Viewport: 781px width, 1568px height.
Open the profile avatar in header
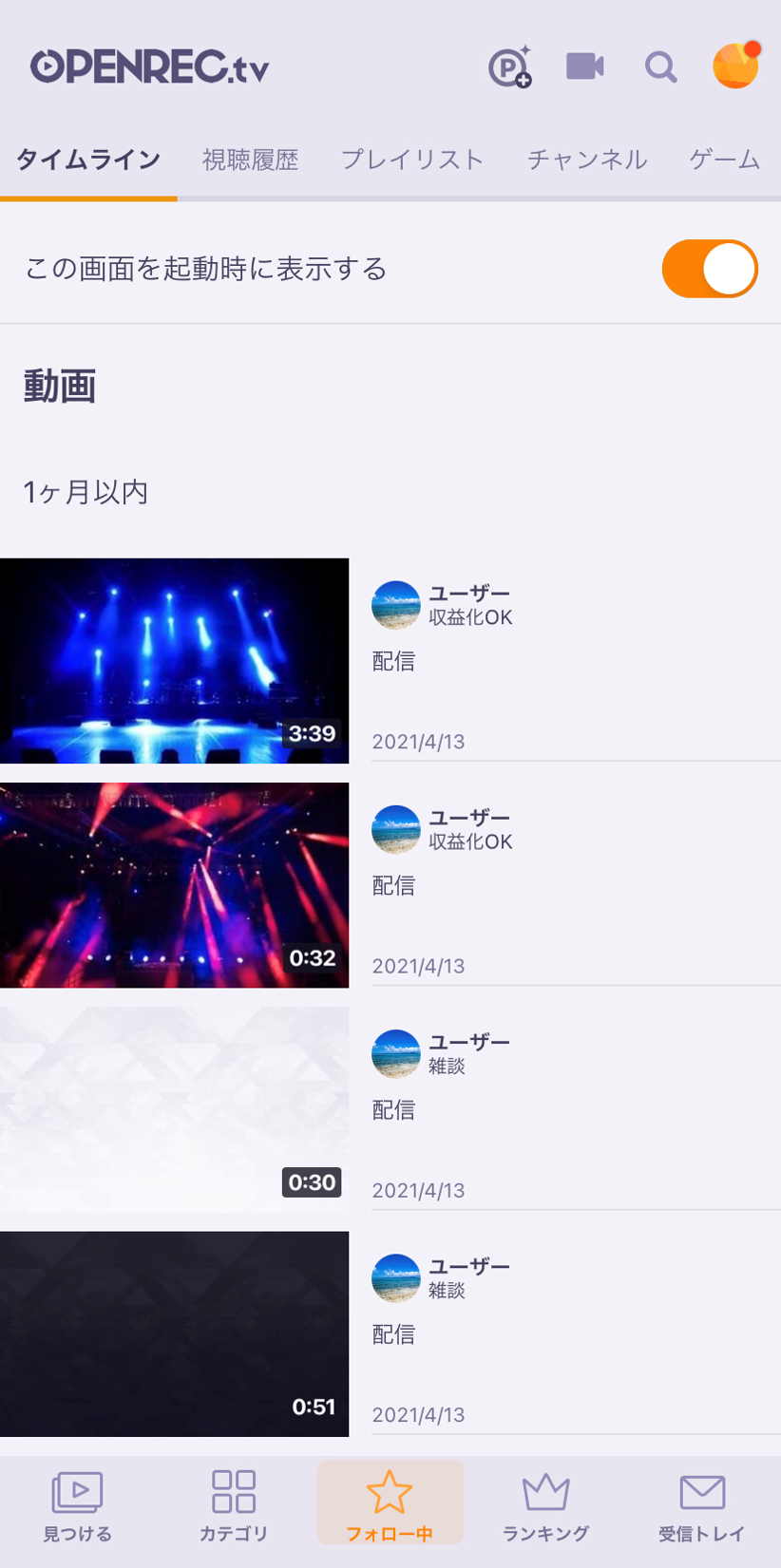click(x=735, y=66)
